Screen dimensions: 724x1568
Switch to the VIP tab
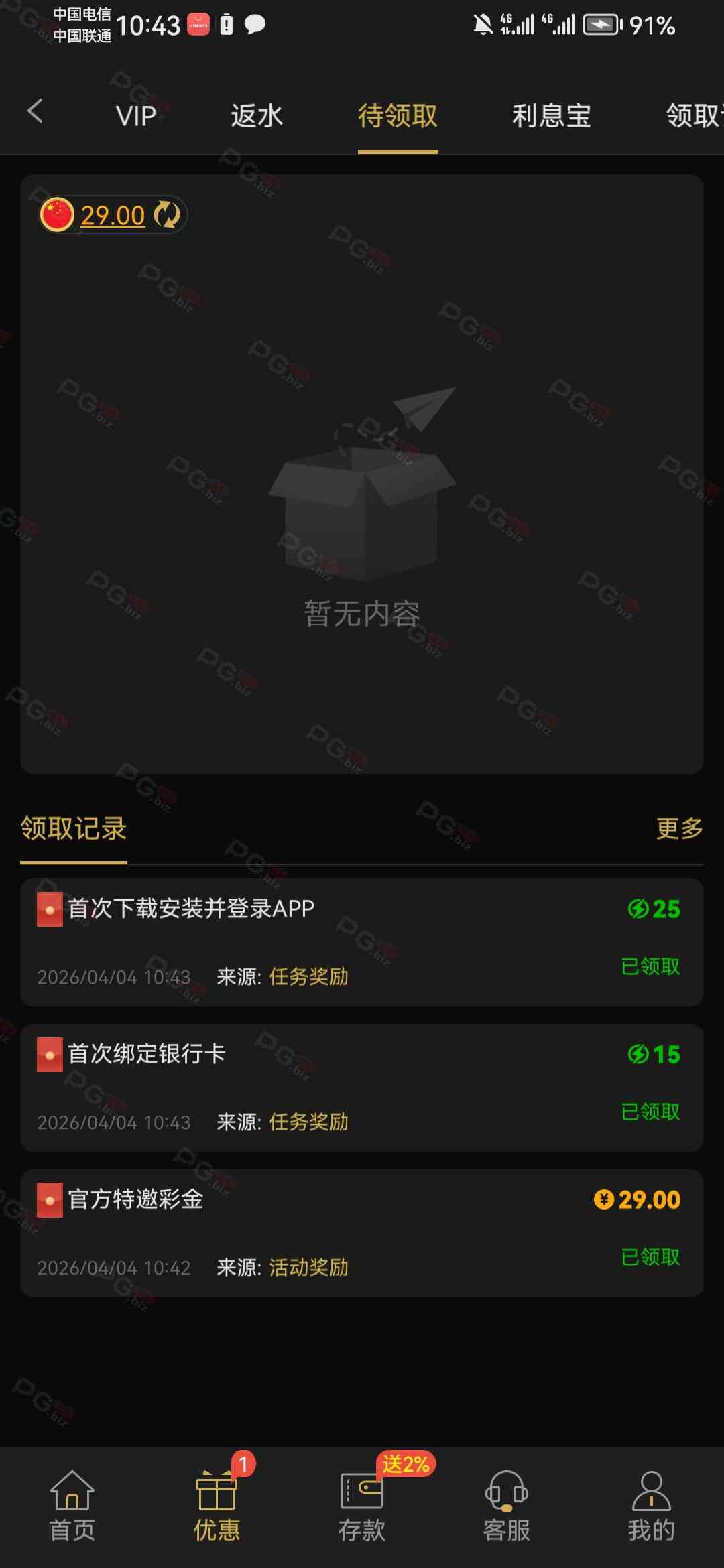(x=136, y=116)
